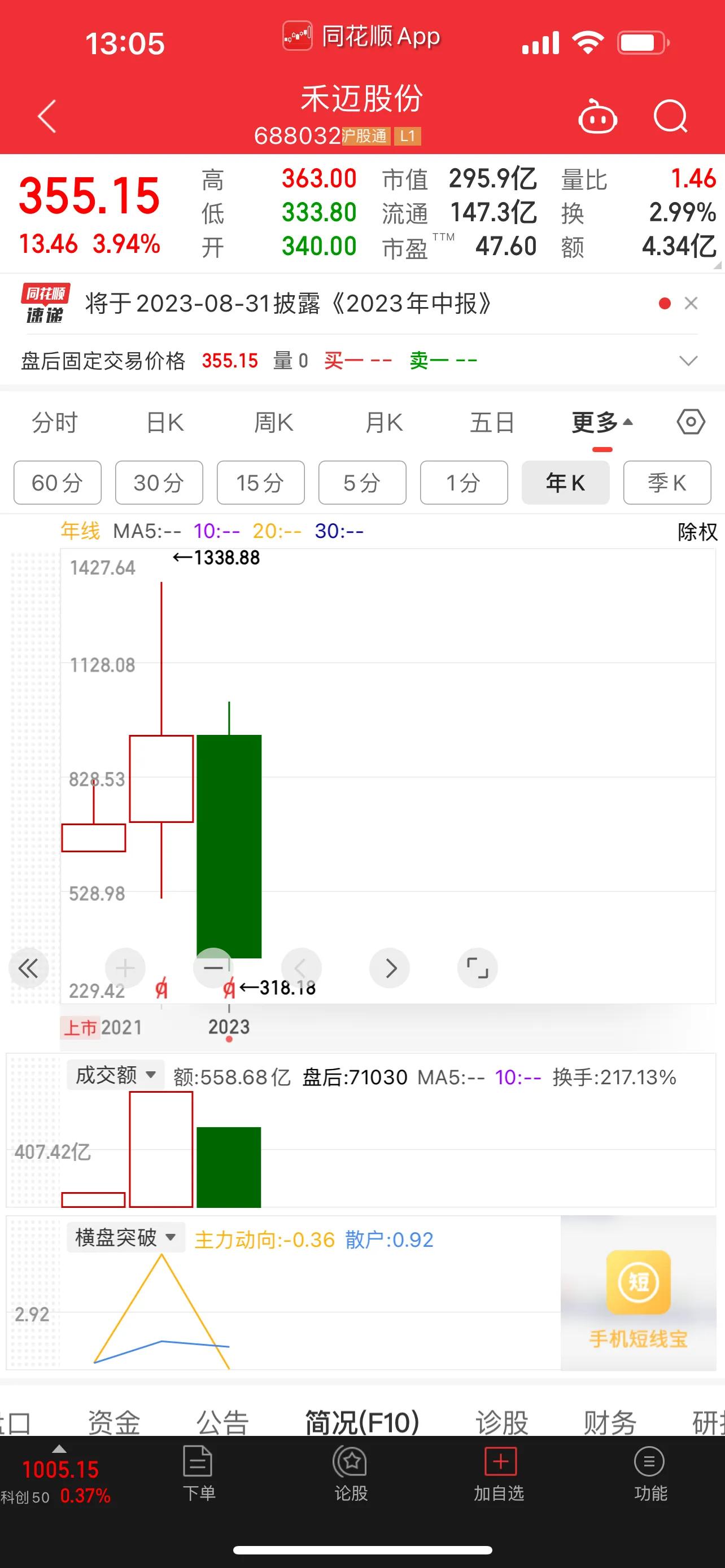
Task: Toggle 除权 price adjustment
Action: coord(697,531)
